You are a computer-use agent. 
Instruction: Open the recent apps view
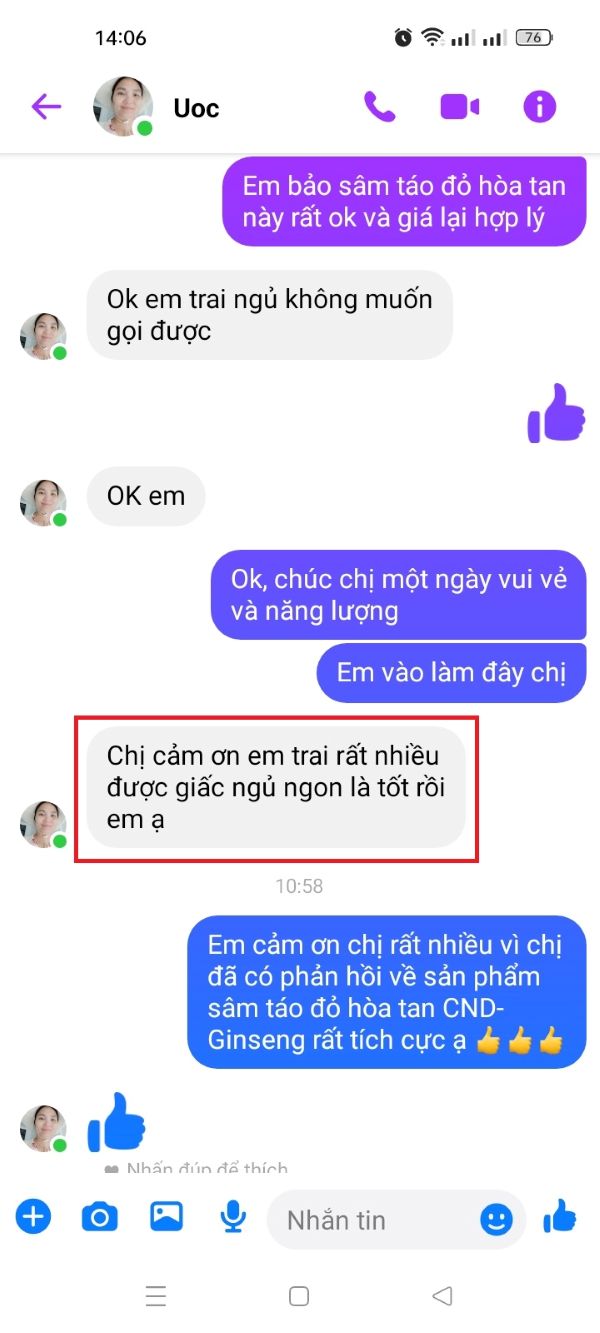(156, 1296)
